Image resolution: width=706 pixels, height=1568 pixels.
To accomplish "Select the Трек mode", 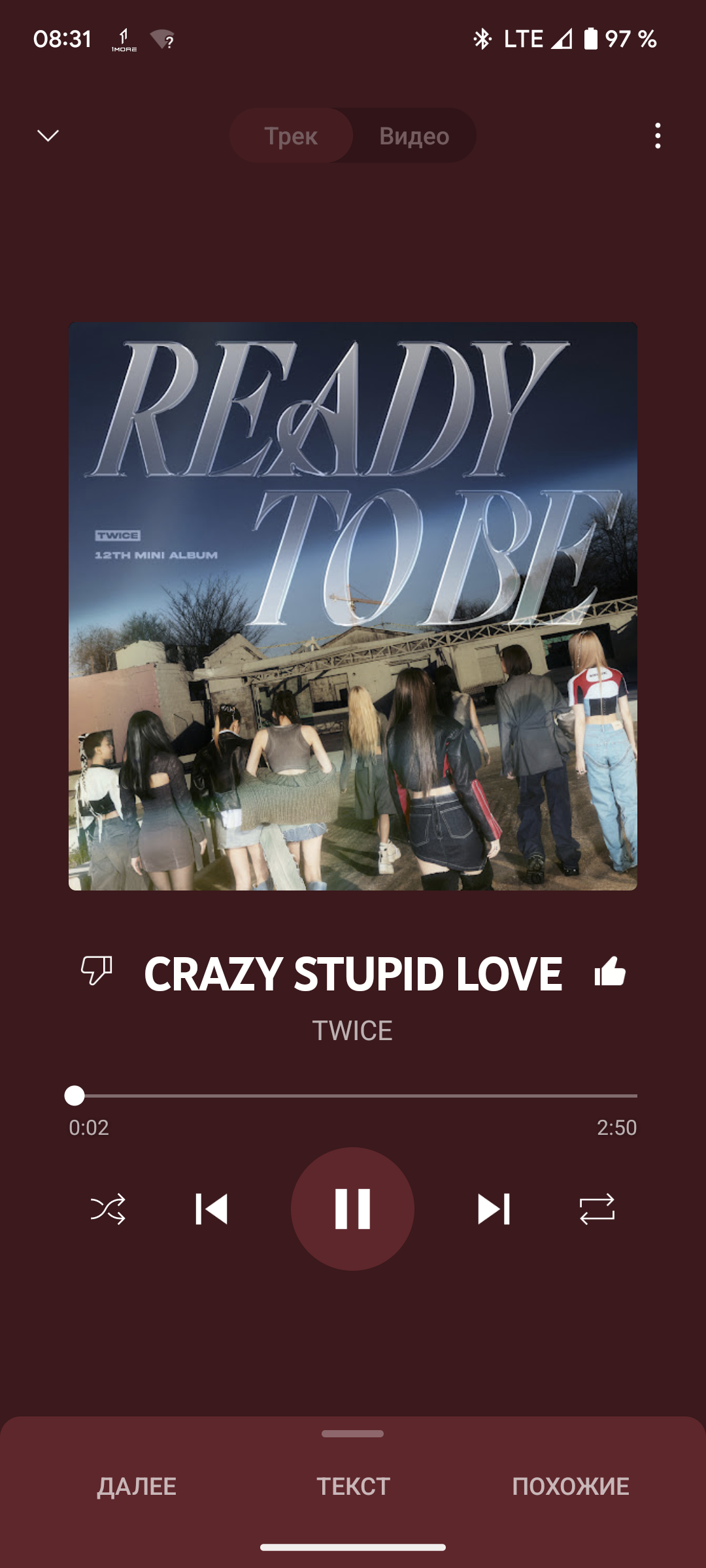I will [291, 136].
